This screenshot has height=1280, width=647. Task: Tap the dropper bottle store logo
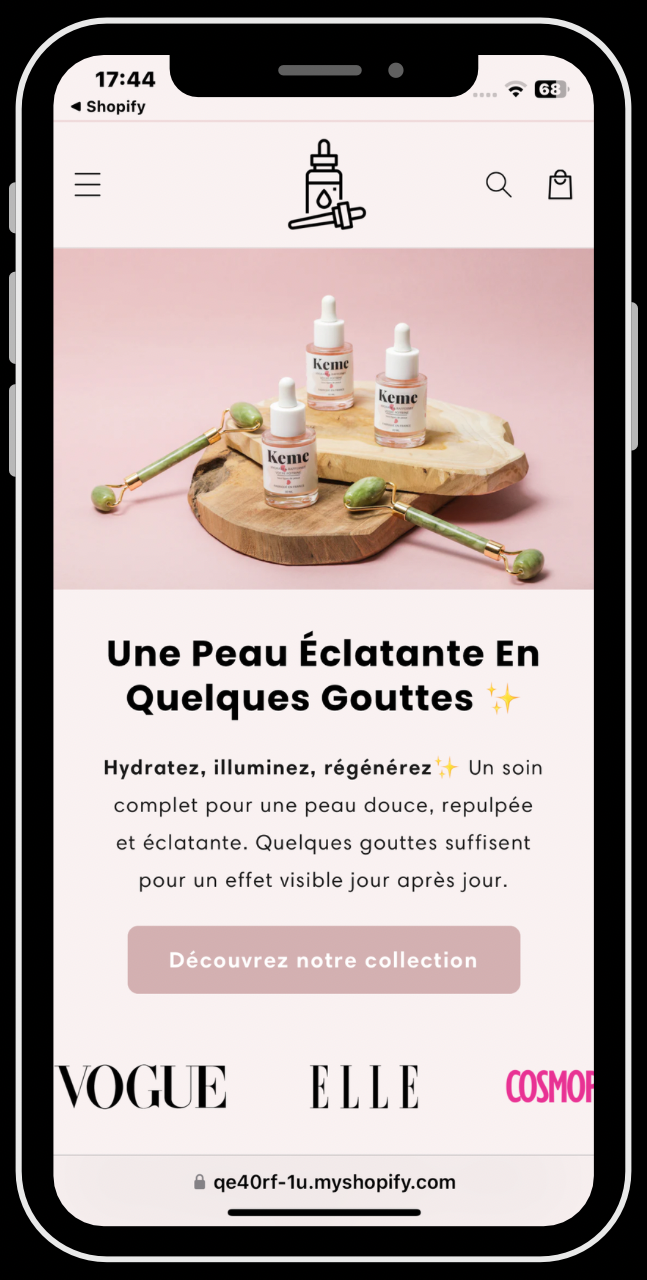click(x=326, y=185)
